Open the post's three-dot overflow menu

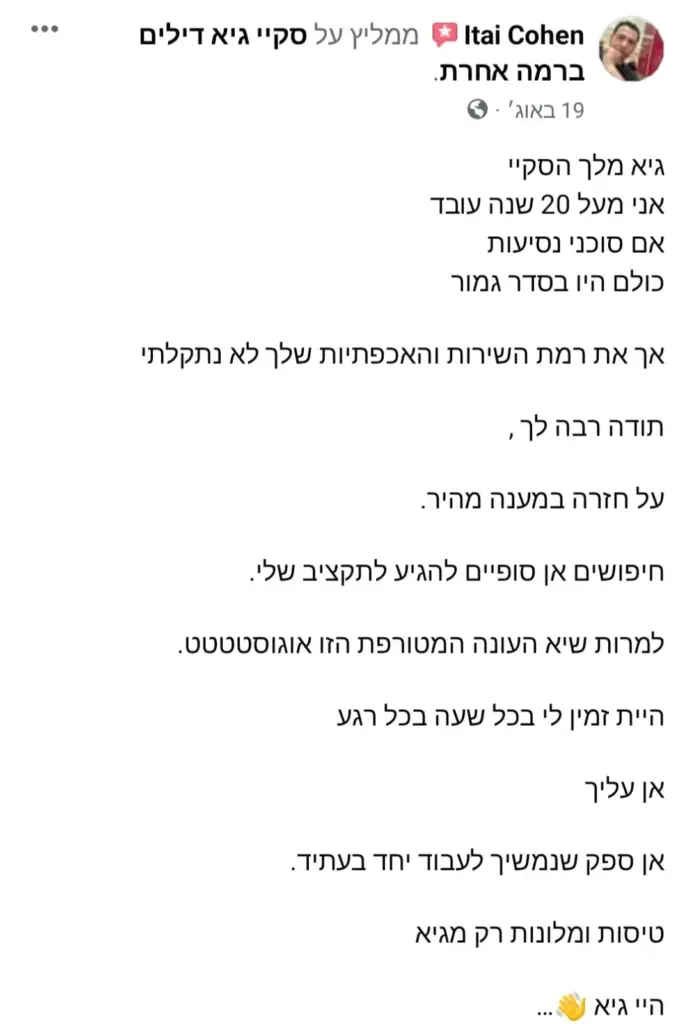point(44,29)
